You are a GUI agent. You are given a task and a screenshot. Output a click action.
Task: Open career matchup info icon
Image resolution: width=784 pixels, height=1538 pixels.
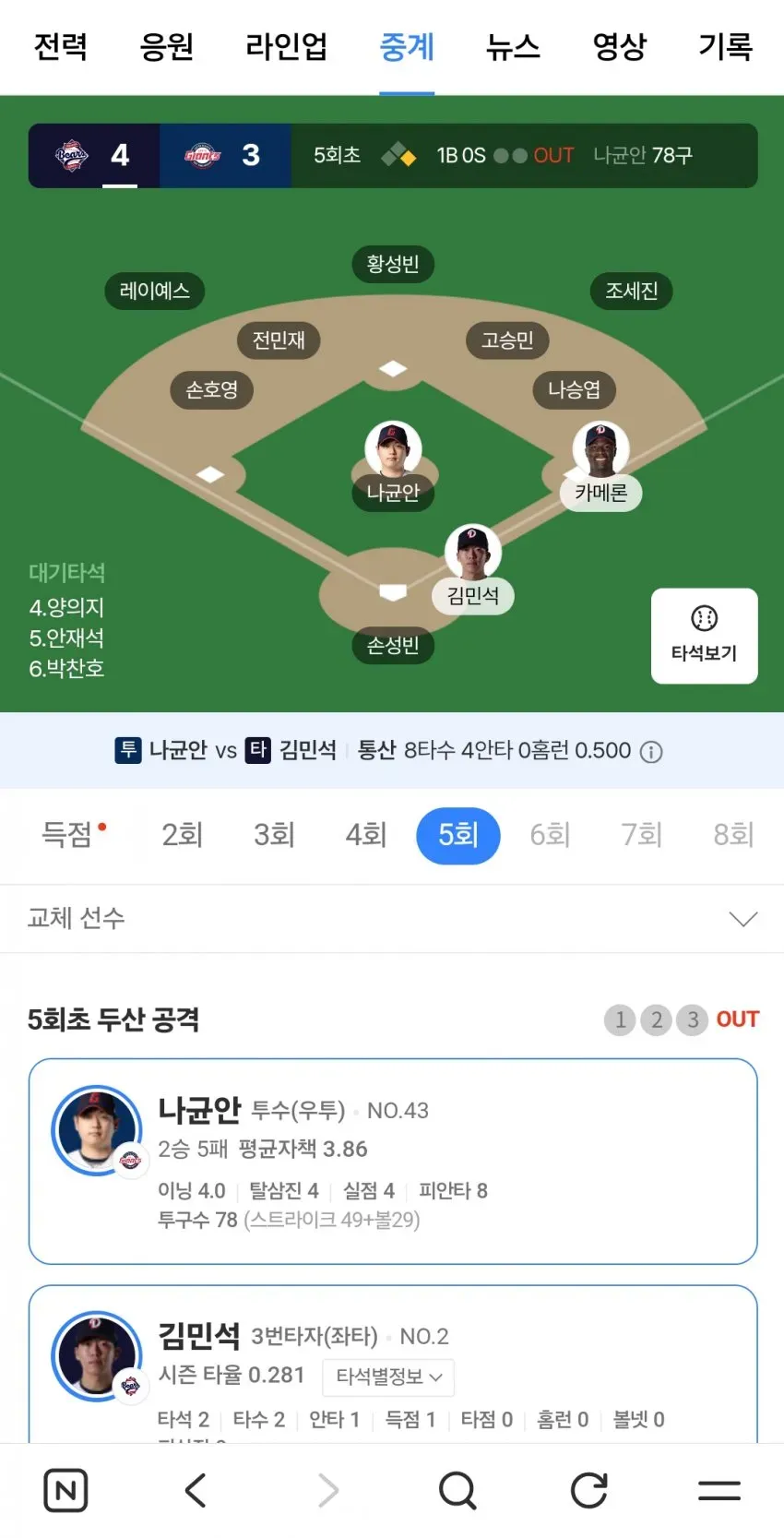[x=651, y=752]
